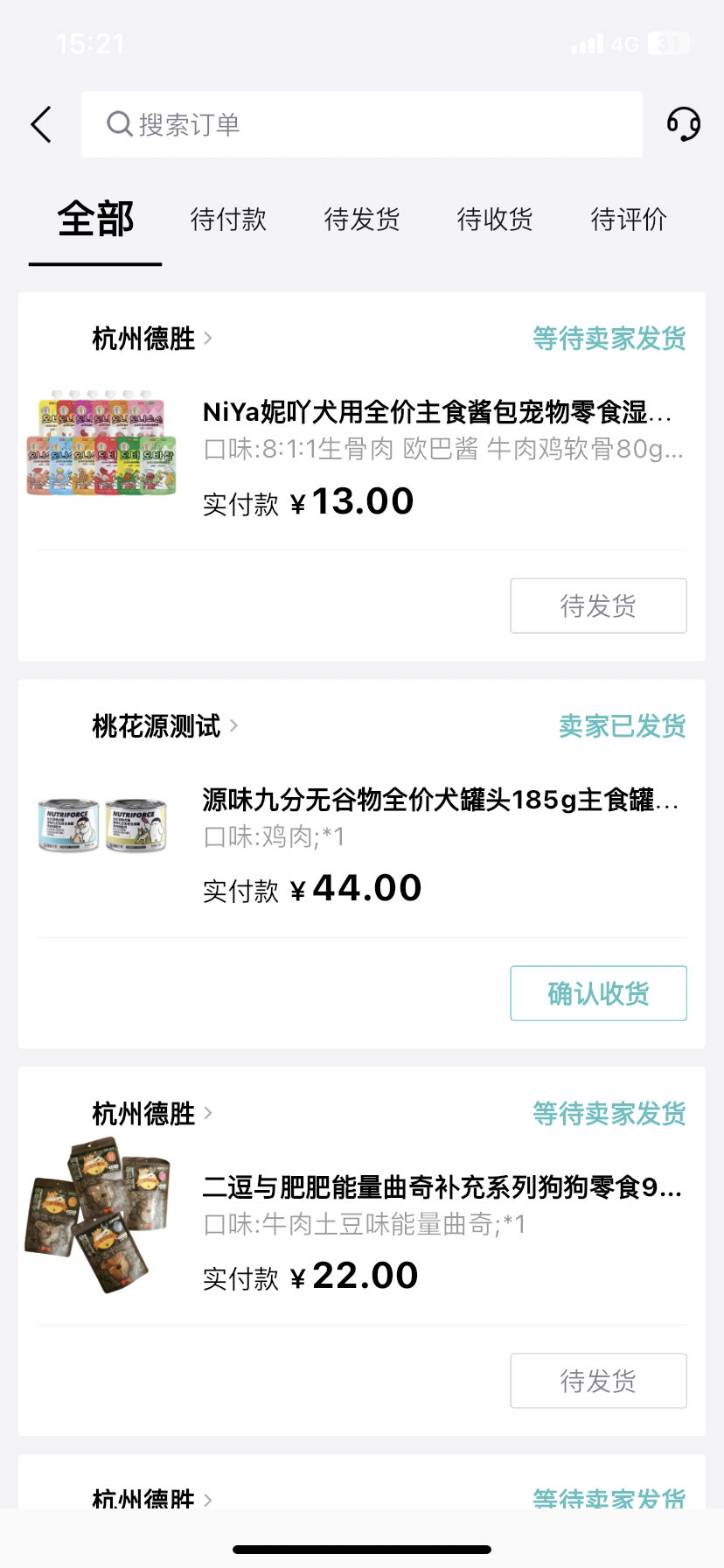Open the 杭州德胜 store page
This screenshot has height=1568, width=724.
143,339
